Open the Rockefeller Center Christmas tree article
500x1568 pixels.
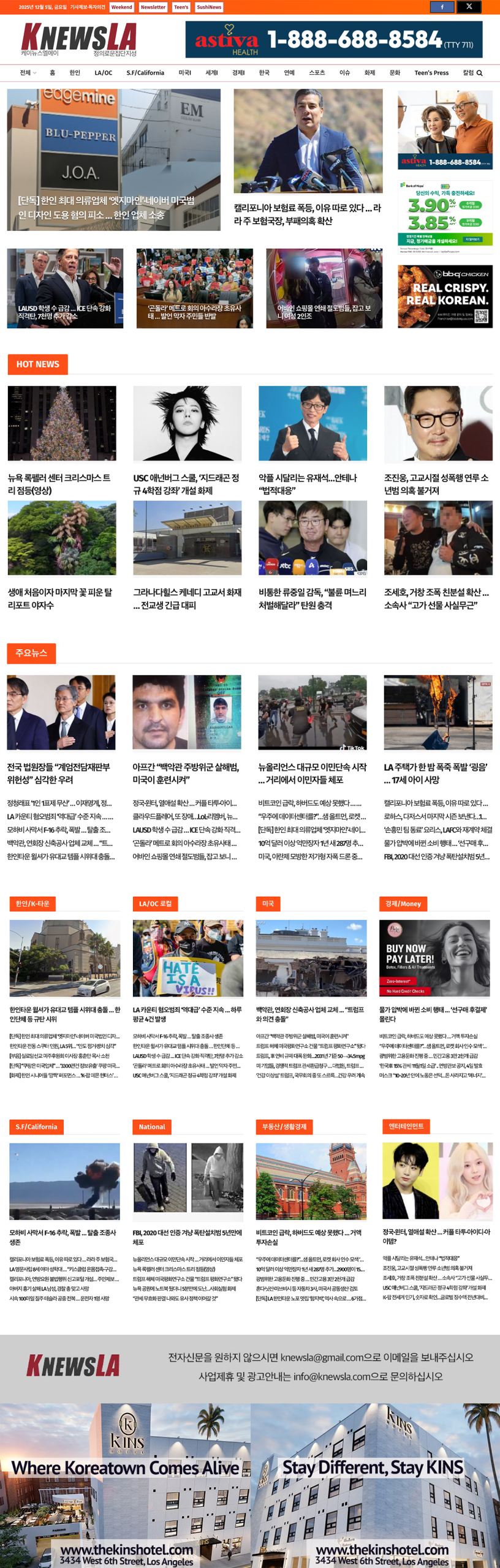point(59,483)
